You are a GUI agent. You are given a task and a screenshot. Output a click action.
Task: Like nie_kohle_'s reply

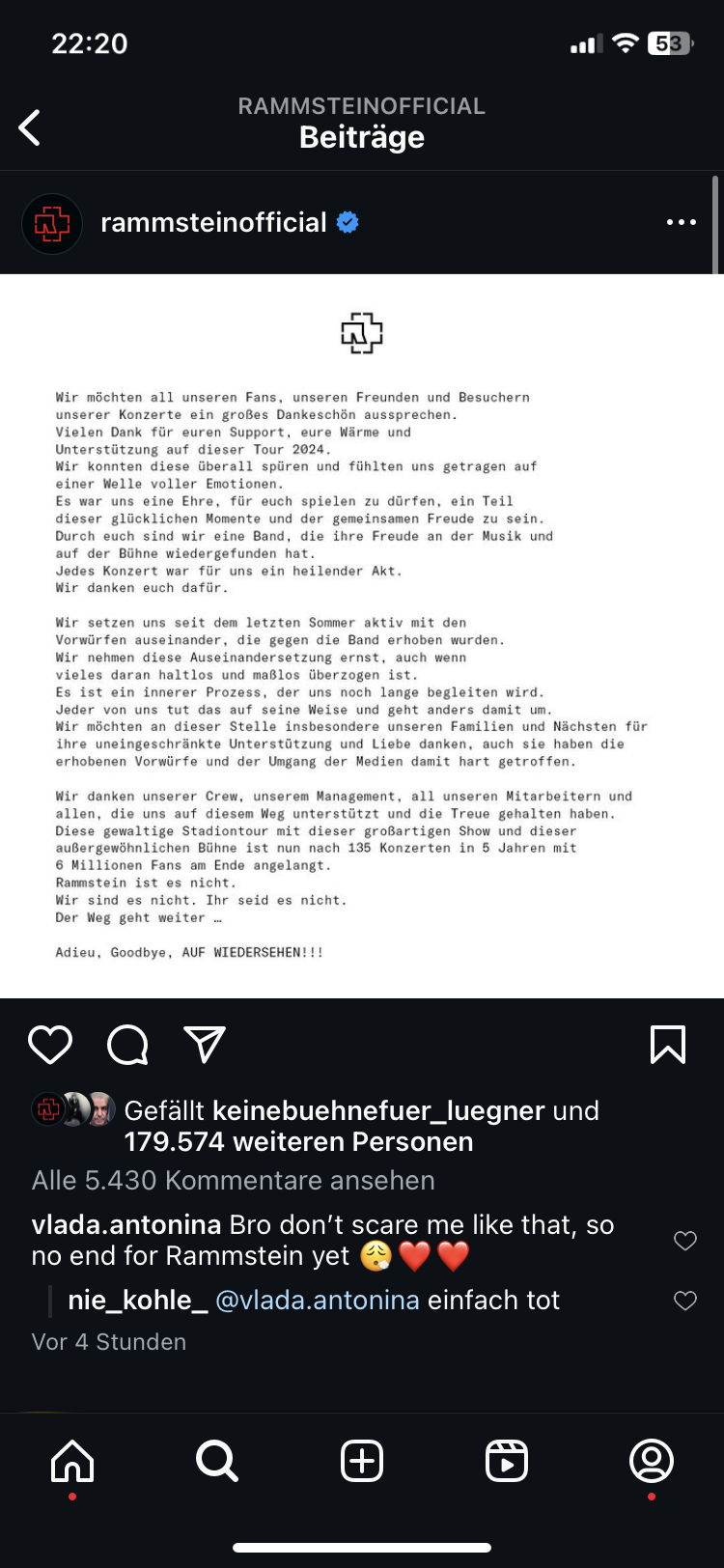pyautogui.click(x=685, y=1301)
